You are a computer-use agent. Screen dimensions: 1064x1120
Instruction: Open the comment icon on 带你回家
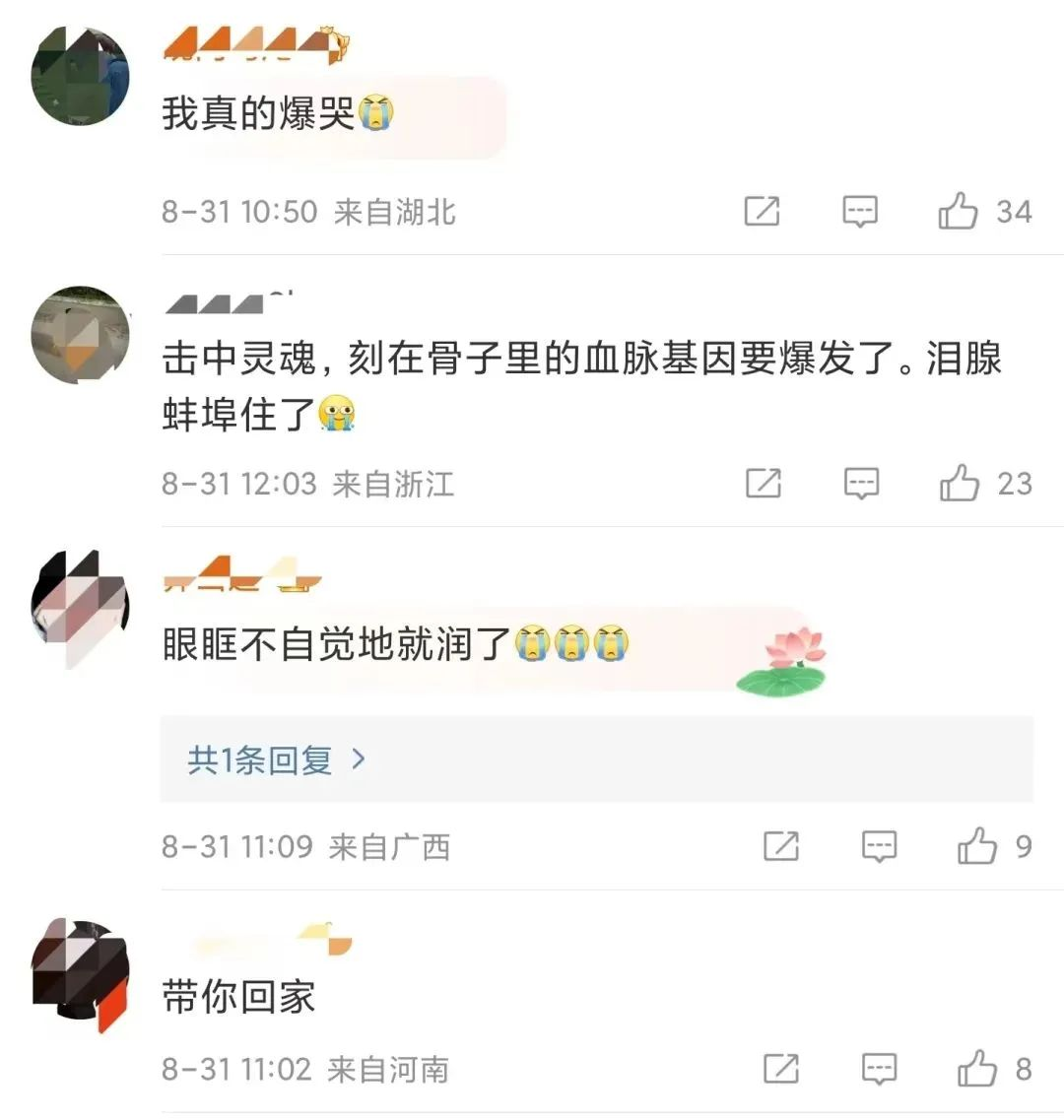(x=879, y=1068)
